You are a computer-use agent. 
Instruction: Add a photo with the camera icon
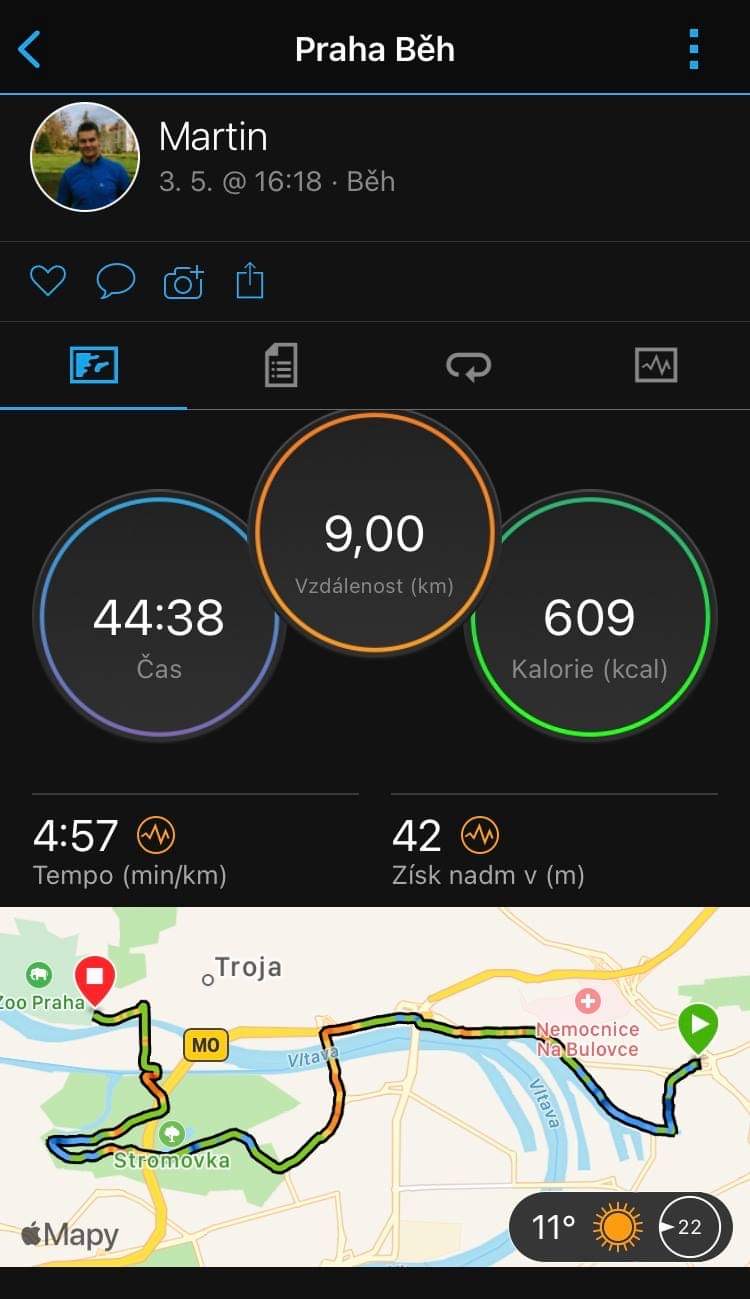[183, 282]
